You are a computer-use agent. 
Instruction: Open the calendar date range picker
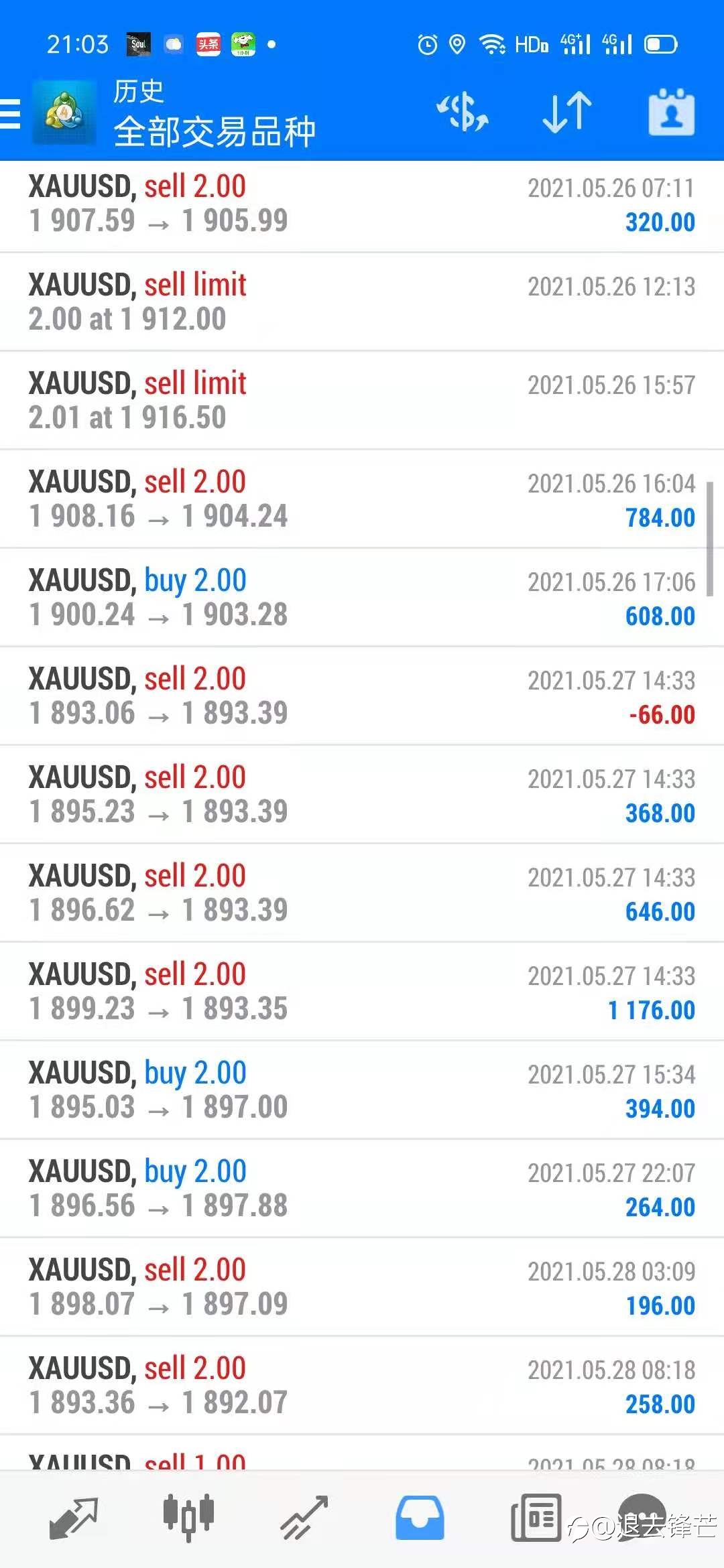[x=671, y=112]
